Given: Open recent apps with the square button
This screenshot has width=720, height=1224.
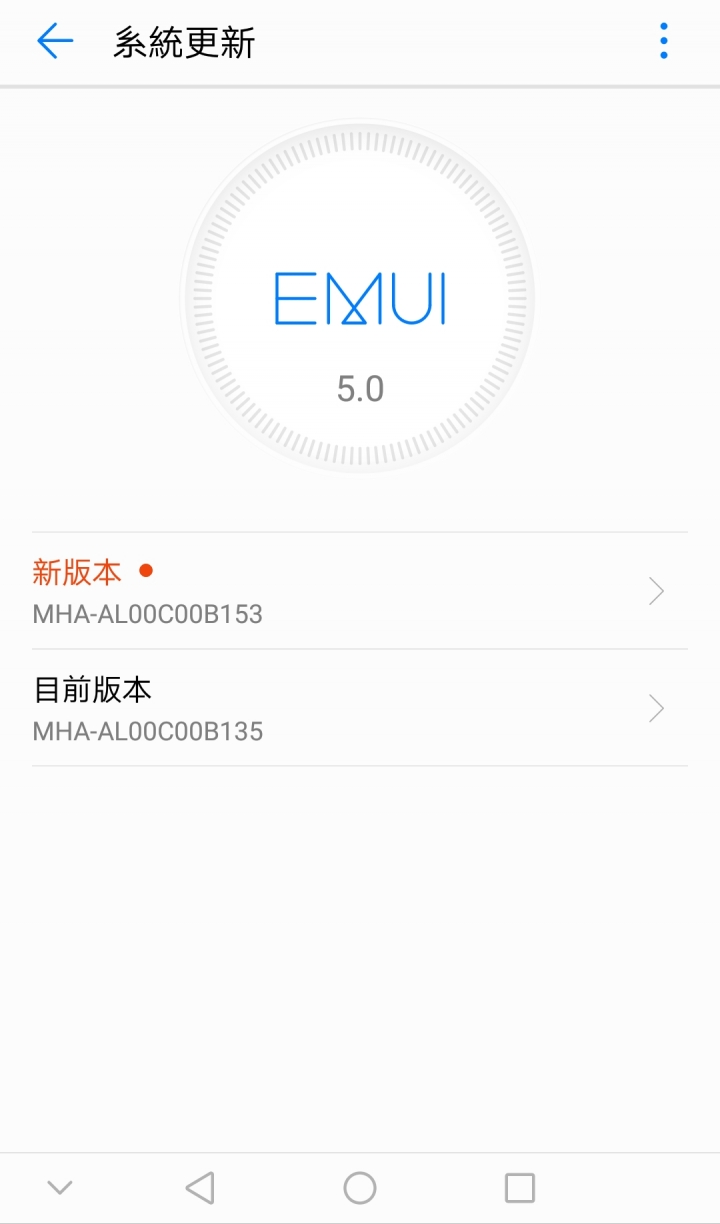Looking at the screenshot, I should [520, 1188].
